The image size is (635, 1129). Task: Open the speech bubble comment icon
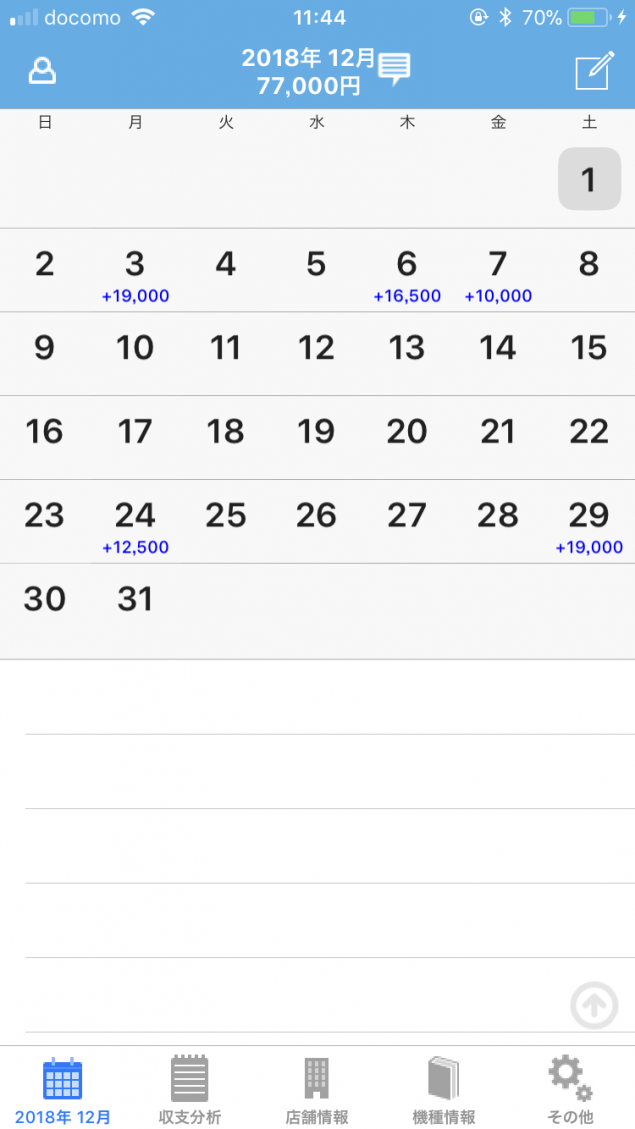(395, 69)
